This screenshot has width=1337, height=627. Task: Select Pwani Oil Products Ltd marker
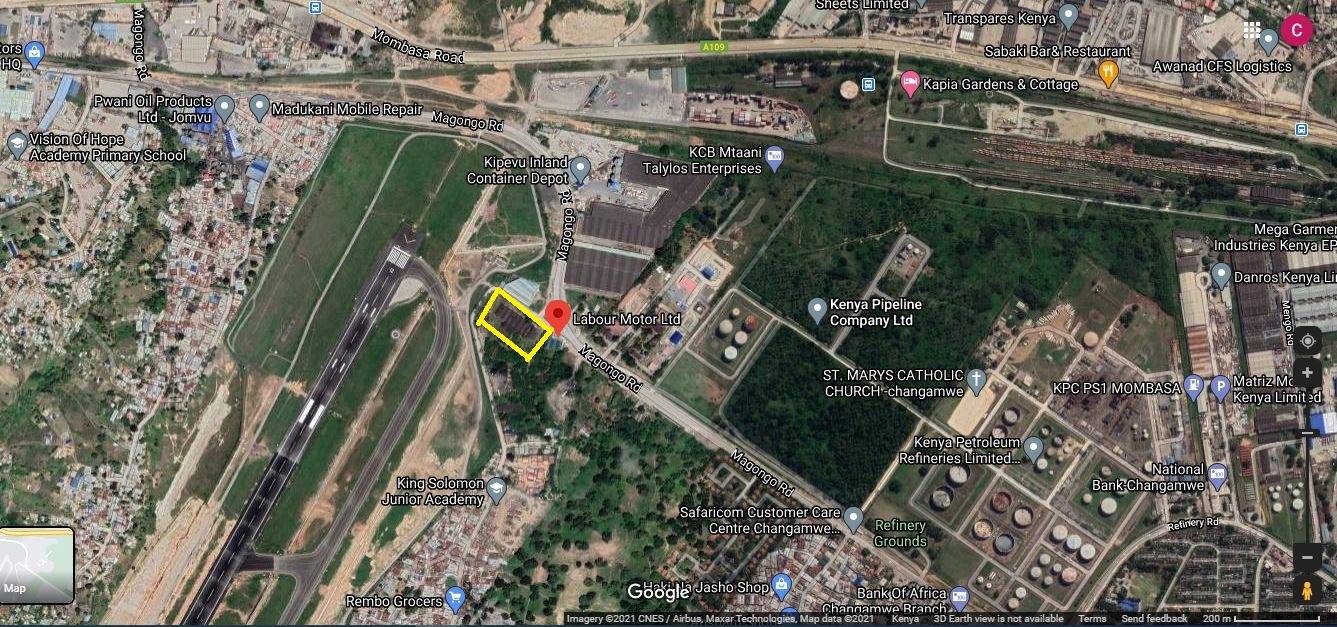coord(224,107)
